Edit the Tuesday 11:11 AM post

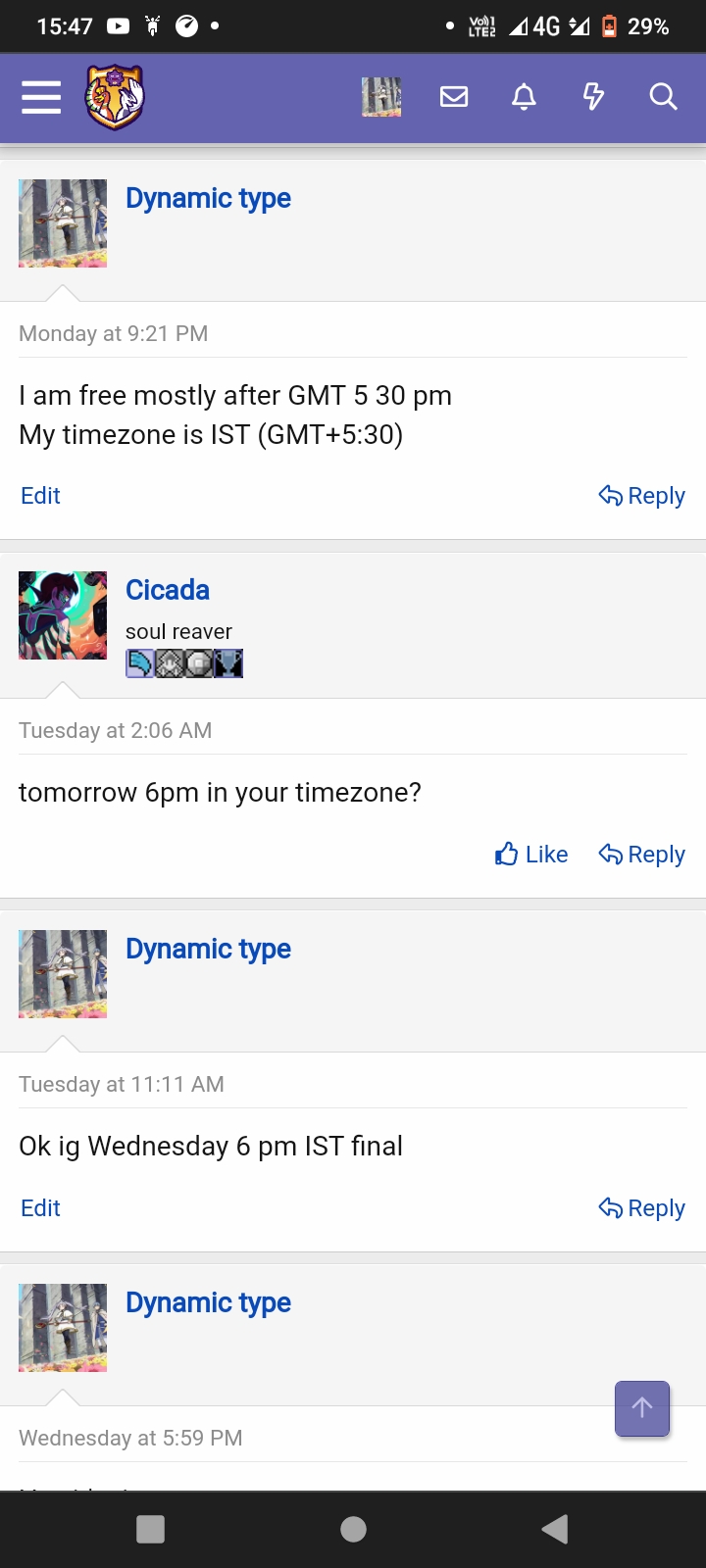[40, 1208]
